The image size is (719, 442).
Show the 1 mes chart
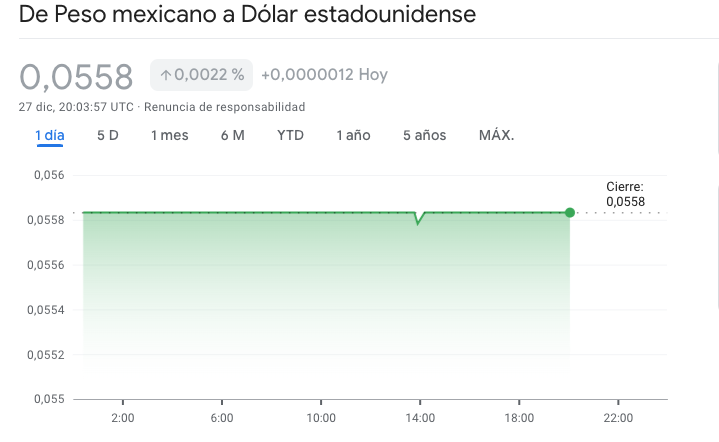click(169, 136)
